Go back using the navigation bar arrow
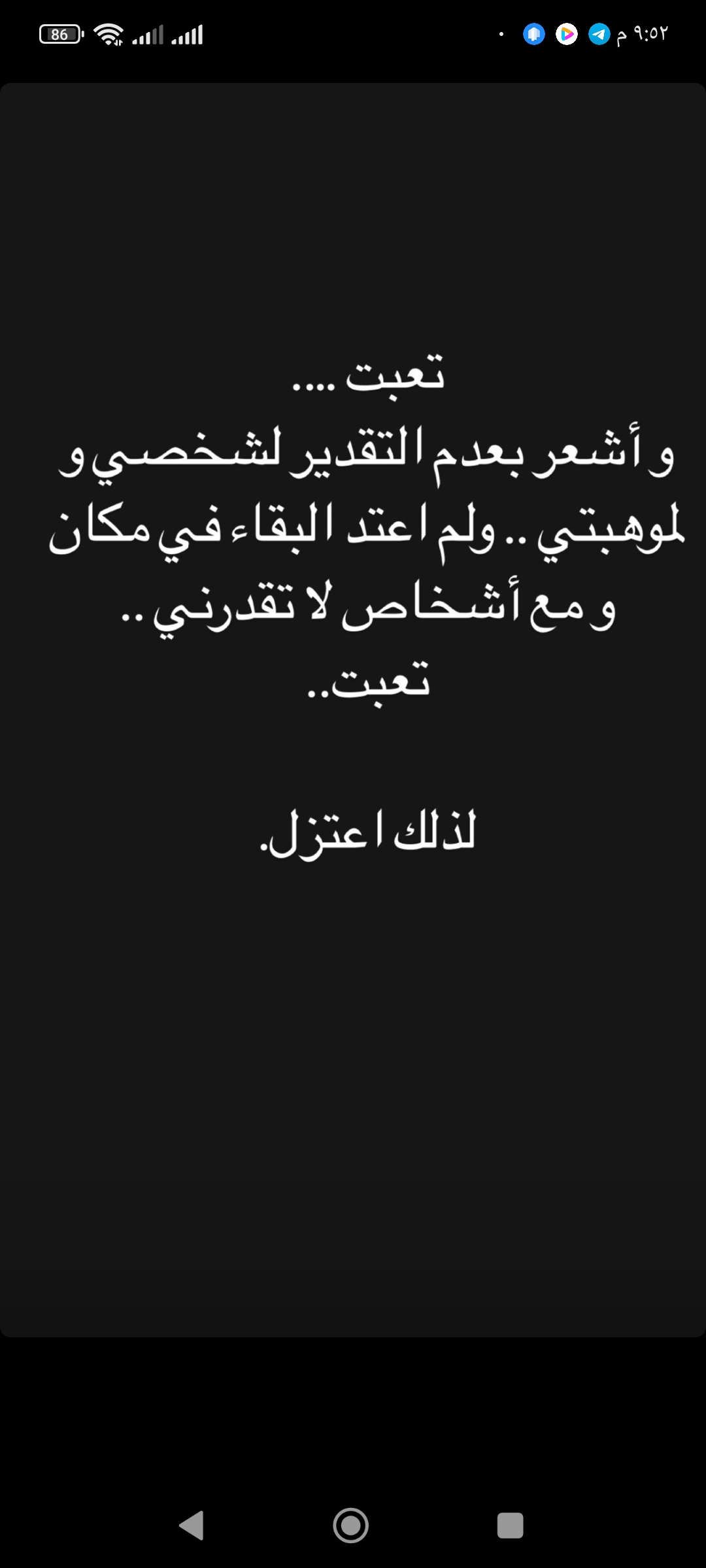706x1568 pixels. click(x=192, y=1526)
